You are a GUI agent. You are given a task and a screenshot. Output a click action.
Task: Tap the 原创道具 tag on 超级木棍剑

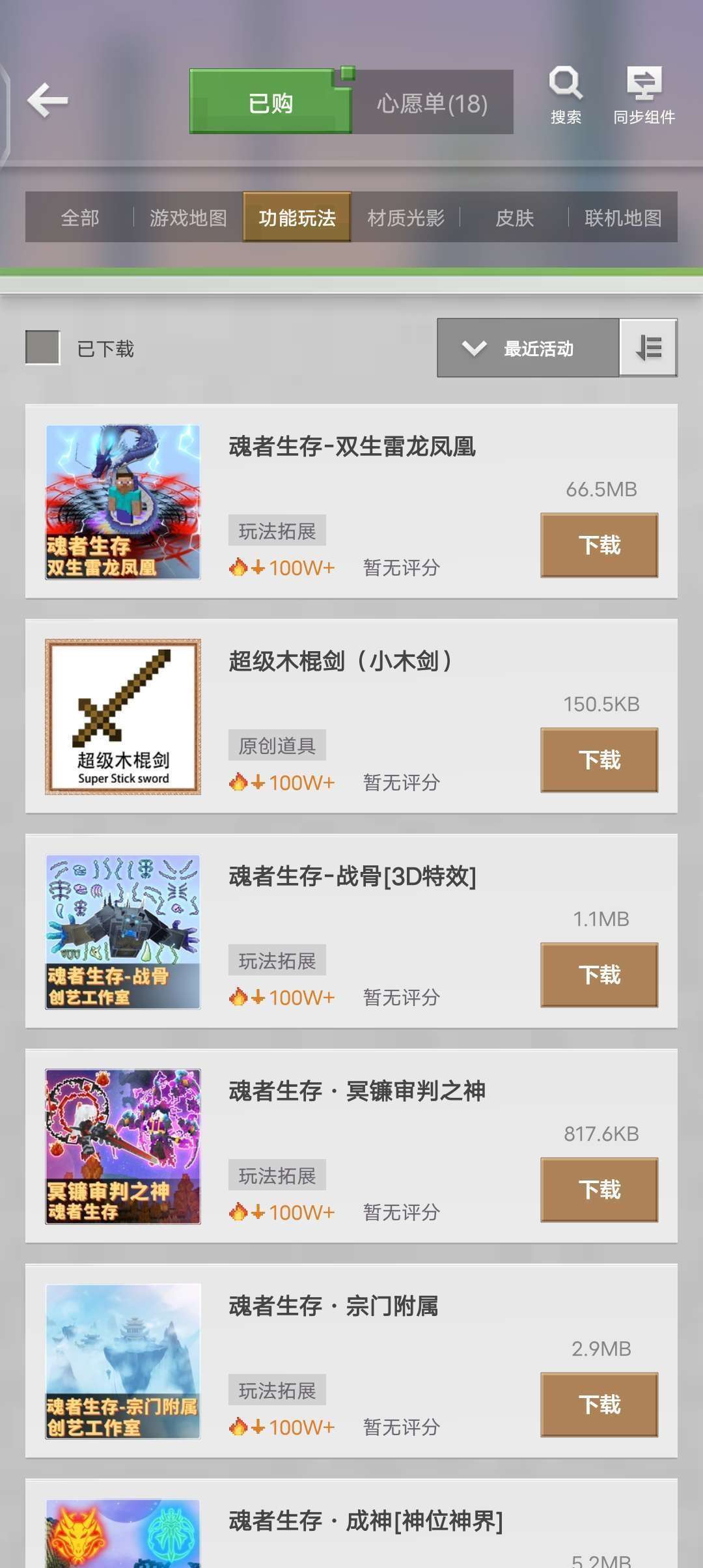277,745
